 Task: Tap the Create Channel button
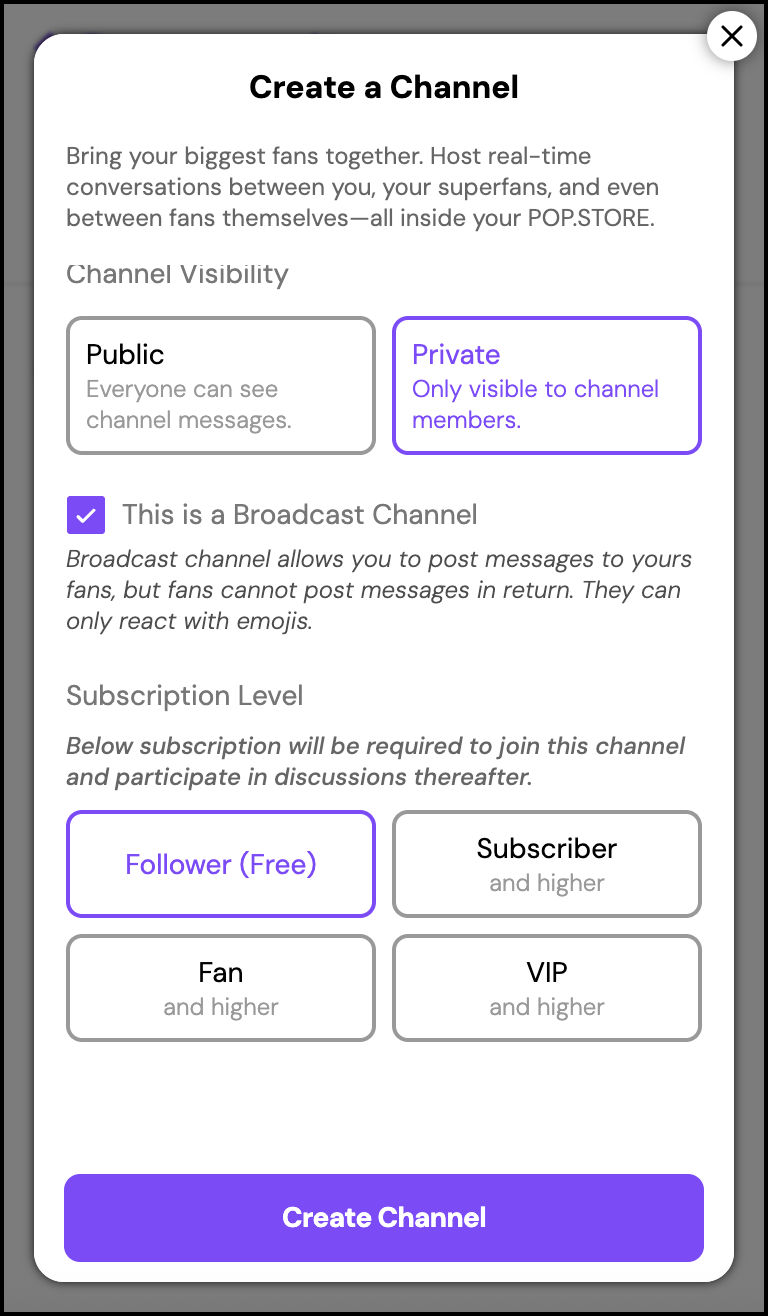384,1217
